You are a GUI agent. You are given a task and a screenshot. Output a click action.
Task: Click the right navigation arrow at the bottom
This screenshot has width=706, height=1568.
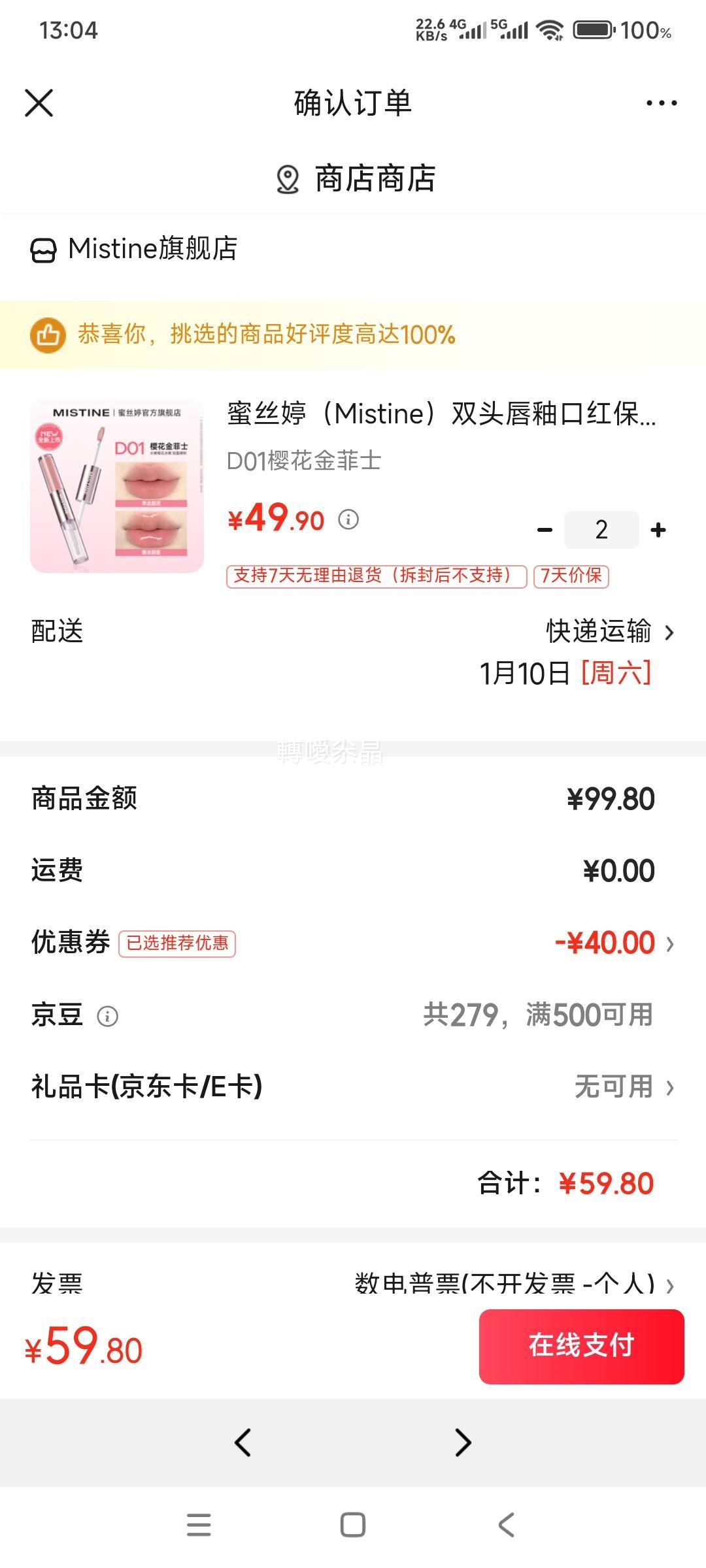(463, 1441)
